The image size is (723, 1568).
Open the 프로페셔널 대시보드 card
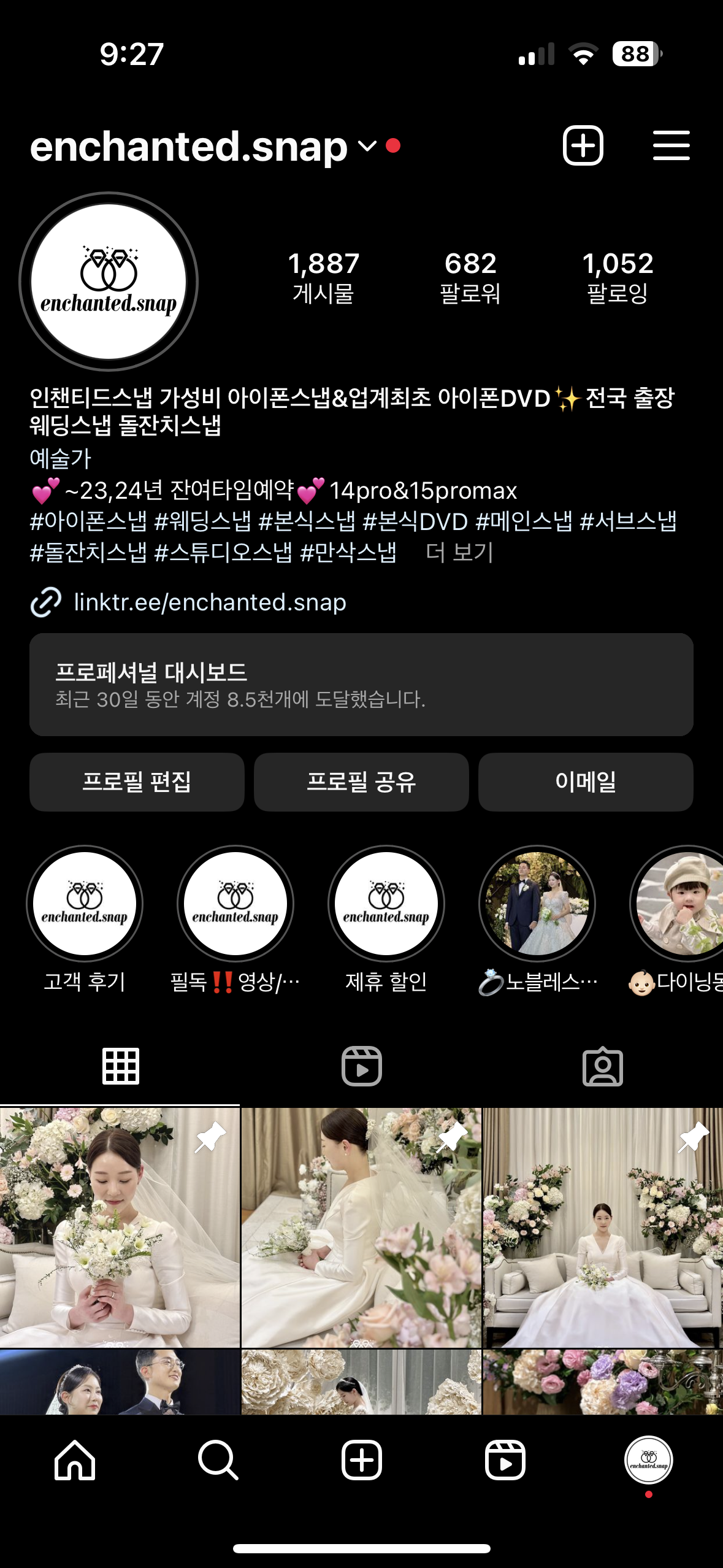tap(361, 684)
